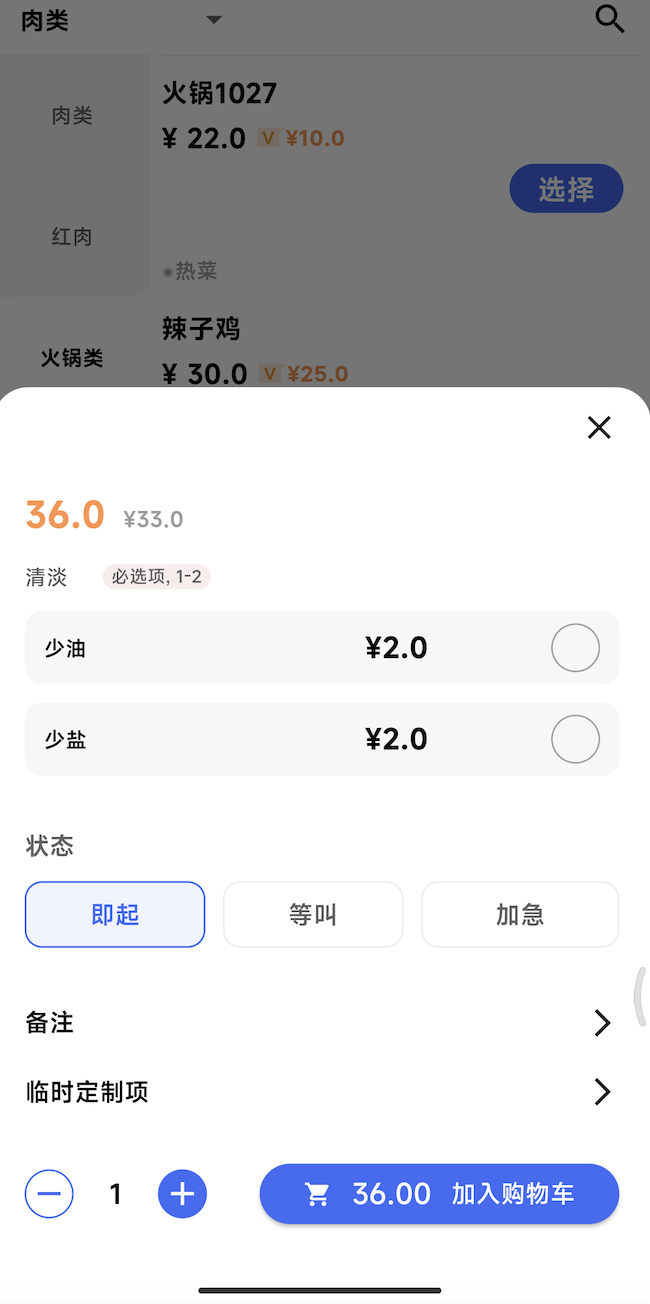This screenshot has width=650, height=1304.
Task: Choose the 即起 status
Action: pos(115,914)
